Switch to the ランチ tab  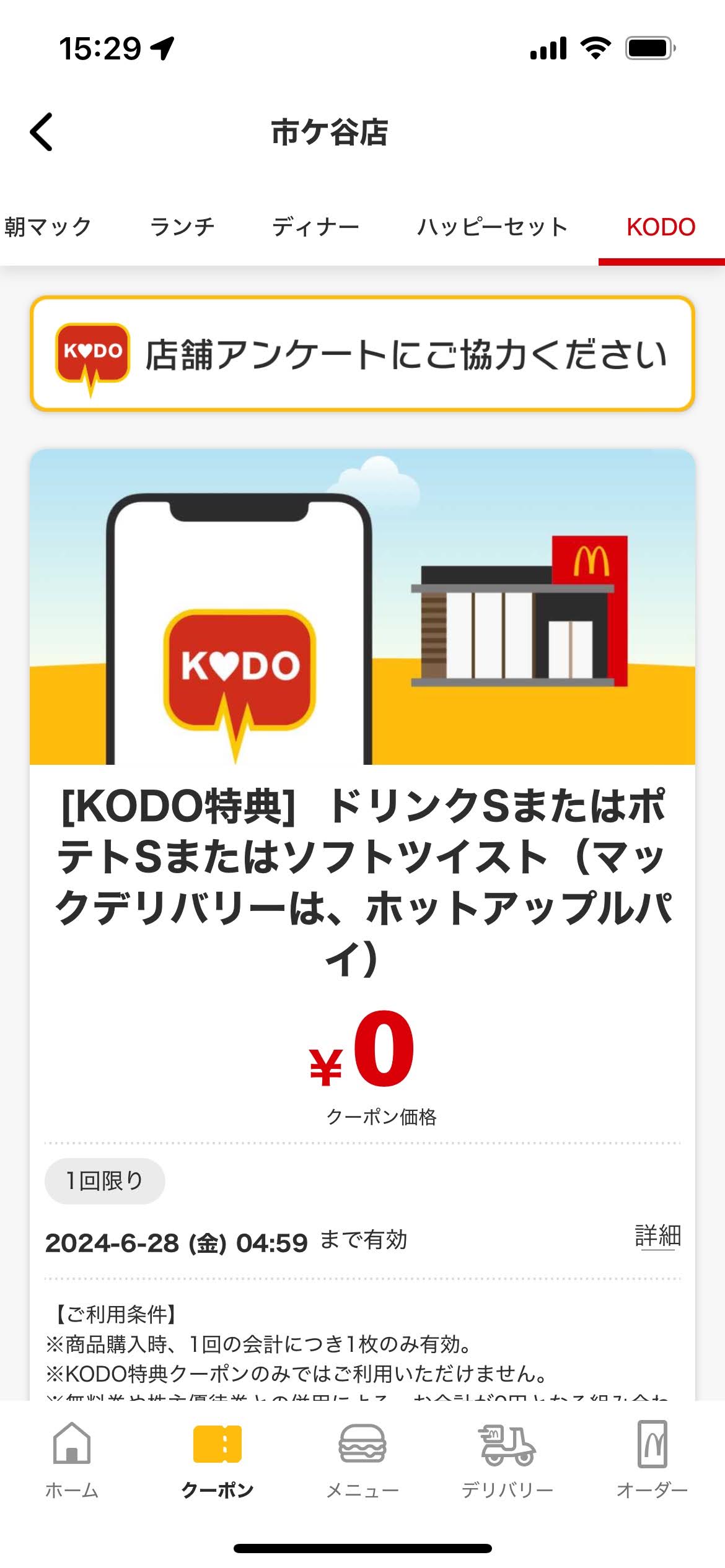pos(182,227)
